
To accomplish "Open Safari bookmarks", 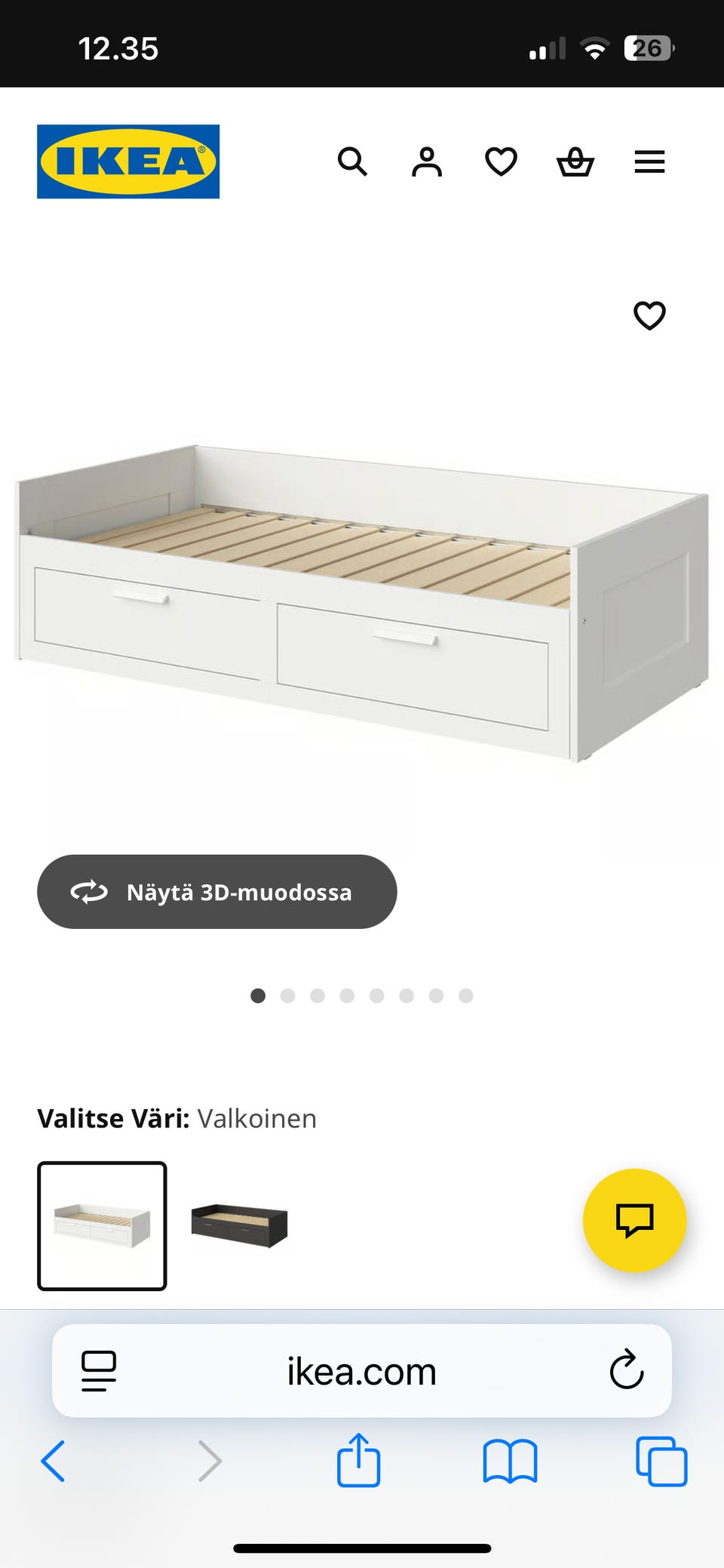I will 510,1461.
